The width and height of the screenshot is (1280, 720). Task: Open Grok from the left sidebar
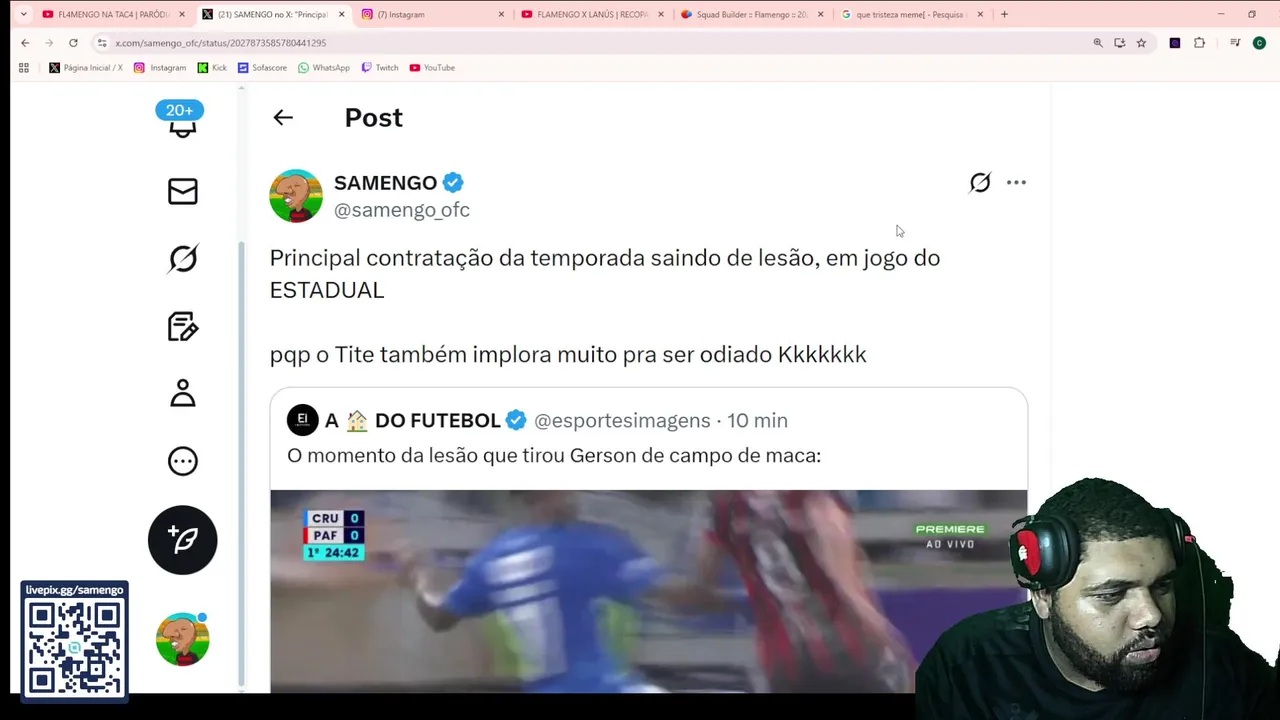[182, 259]
